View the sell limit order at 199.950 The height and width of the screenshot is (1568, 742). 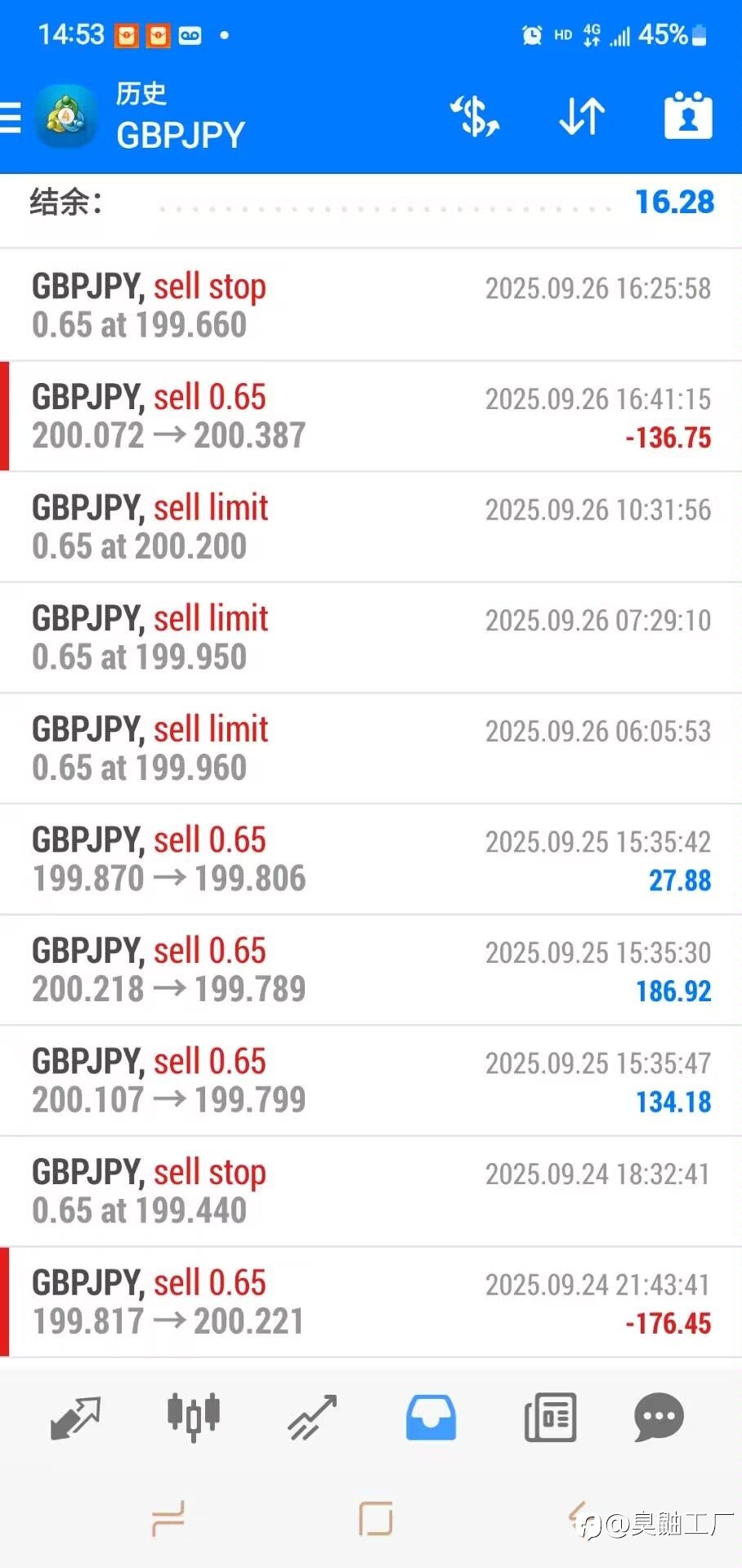pos(371,637)
